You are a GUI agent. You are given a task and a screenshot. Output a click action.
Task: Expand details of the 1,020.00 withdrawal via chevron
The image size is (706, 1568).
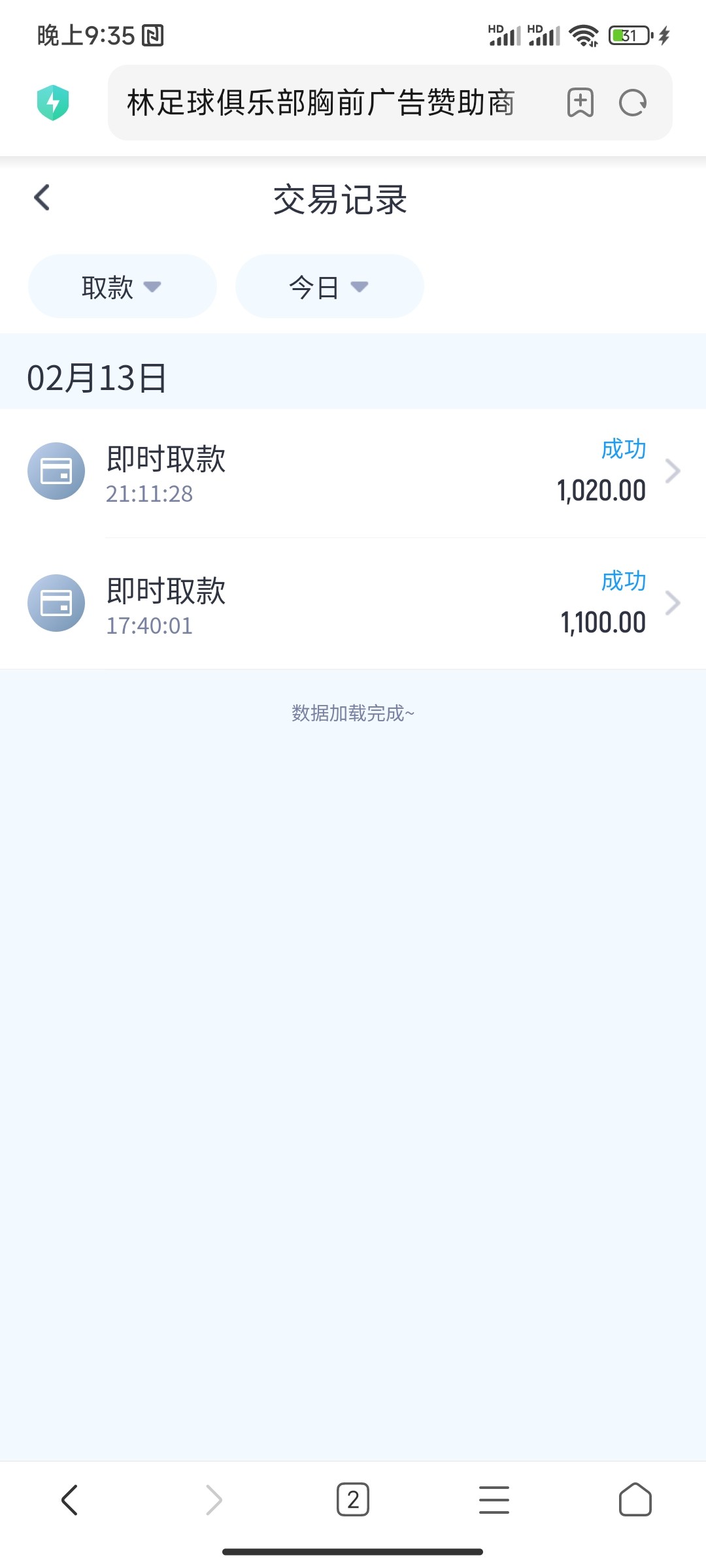[x=673, y=470]
